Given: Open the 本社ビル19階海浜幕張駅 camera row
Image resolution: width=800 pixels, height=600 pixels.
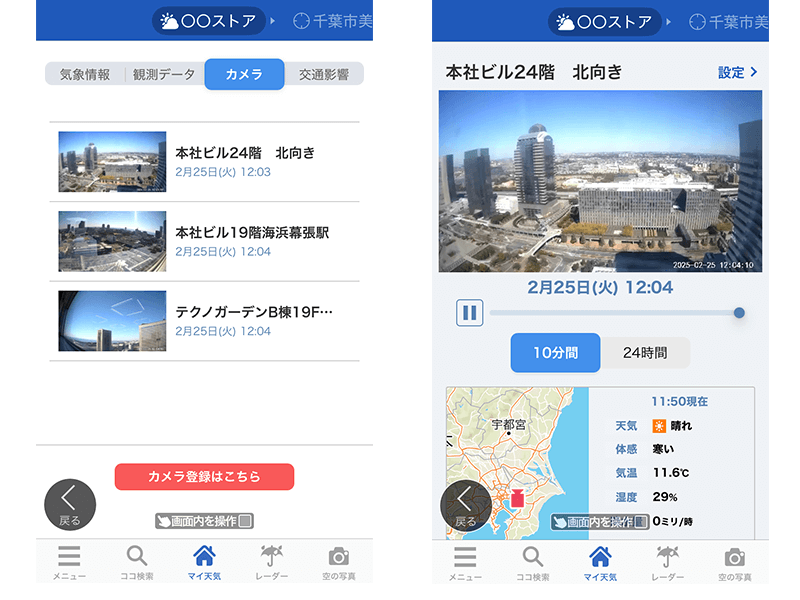Looking at the screenshot, I should 204,241.
